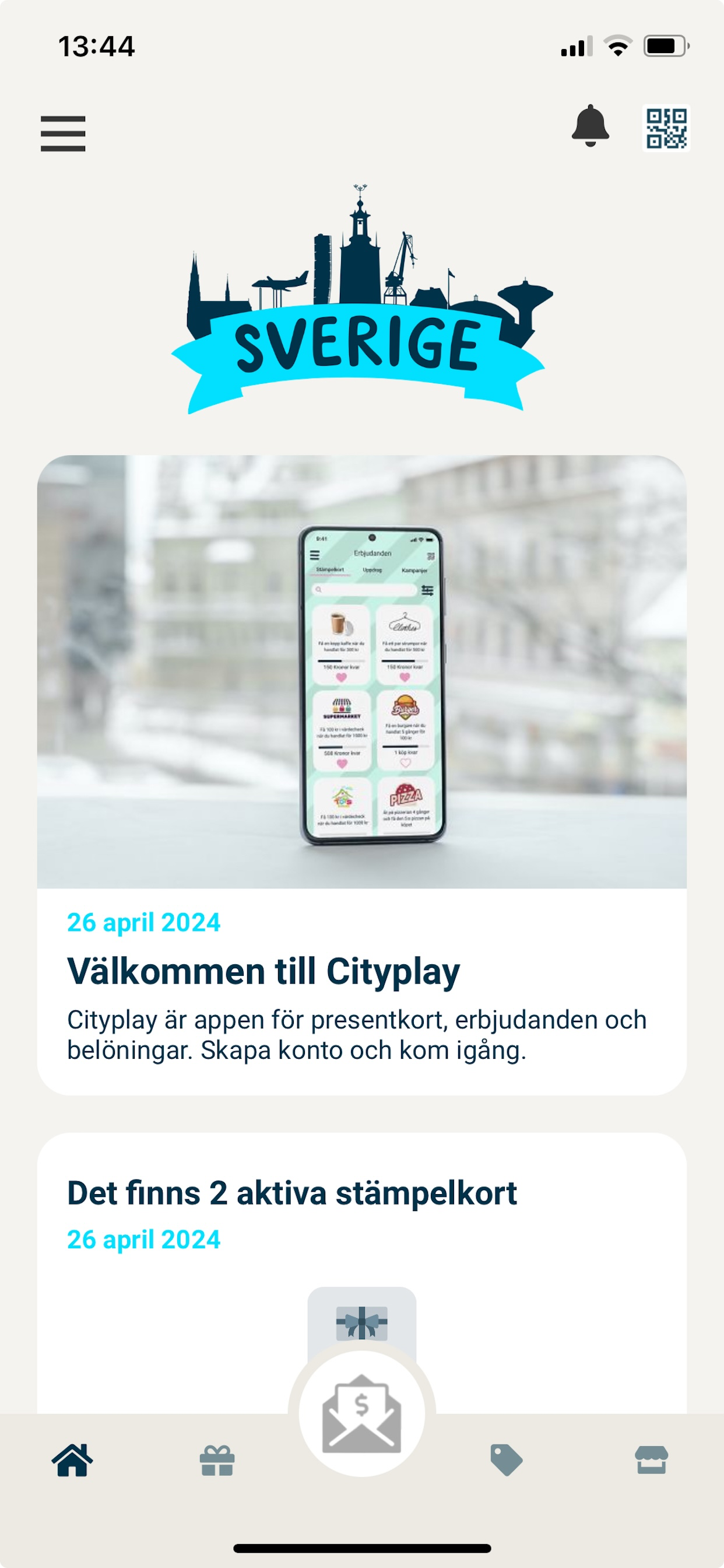Open the QR code scanner
724x1568 pixels.
tap(667, 128)
